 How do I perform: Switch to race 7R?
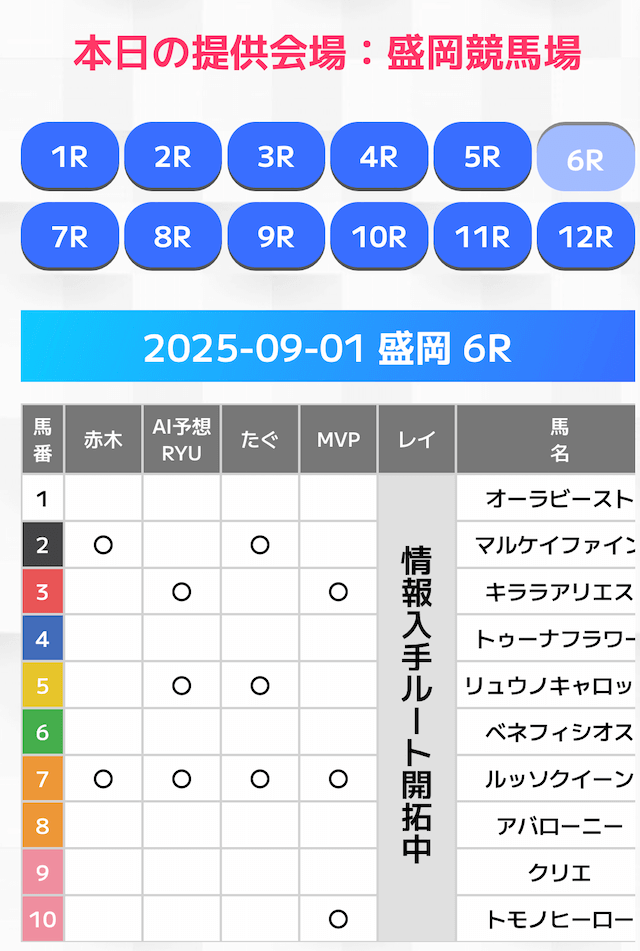coord(70,237)
